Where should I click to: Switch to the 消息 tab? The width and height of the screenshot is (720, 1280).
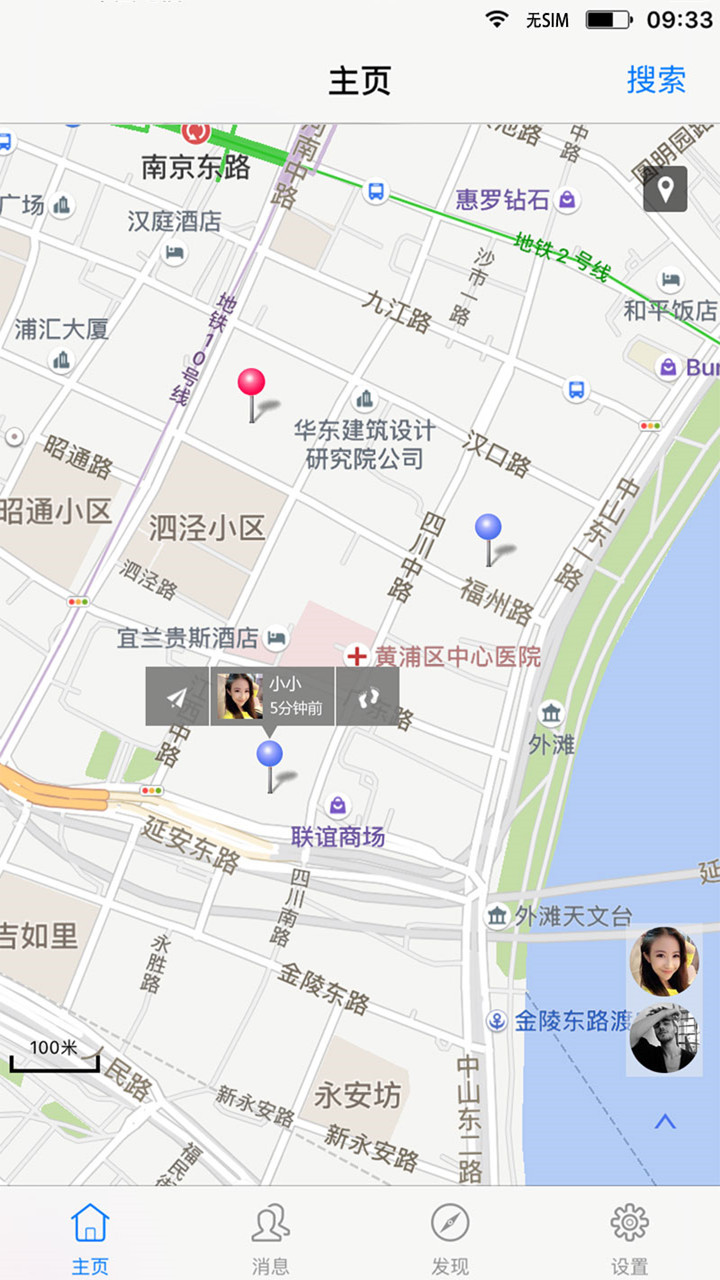pyautogui.click(x=270, y=1238)
